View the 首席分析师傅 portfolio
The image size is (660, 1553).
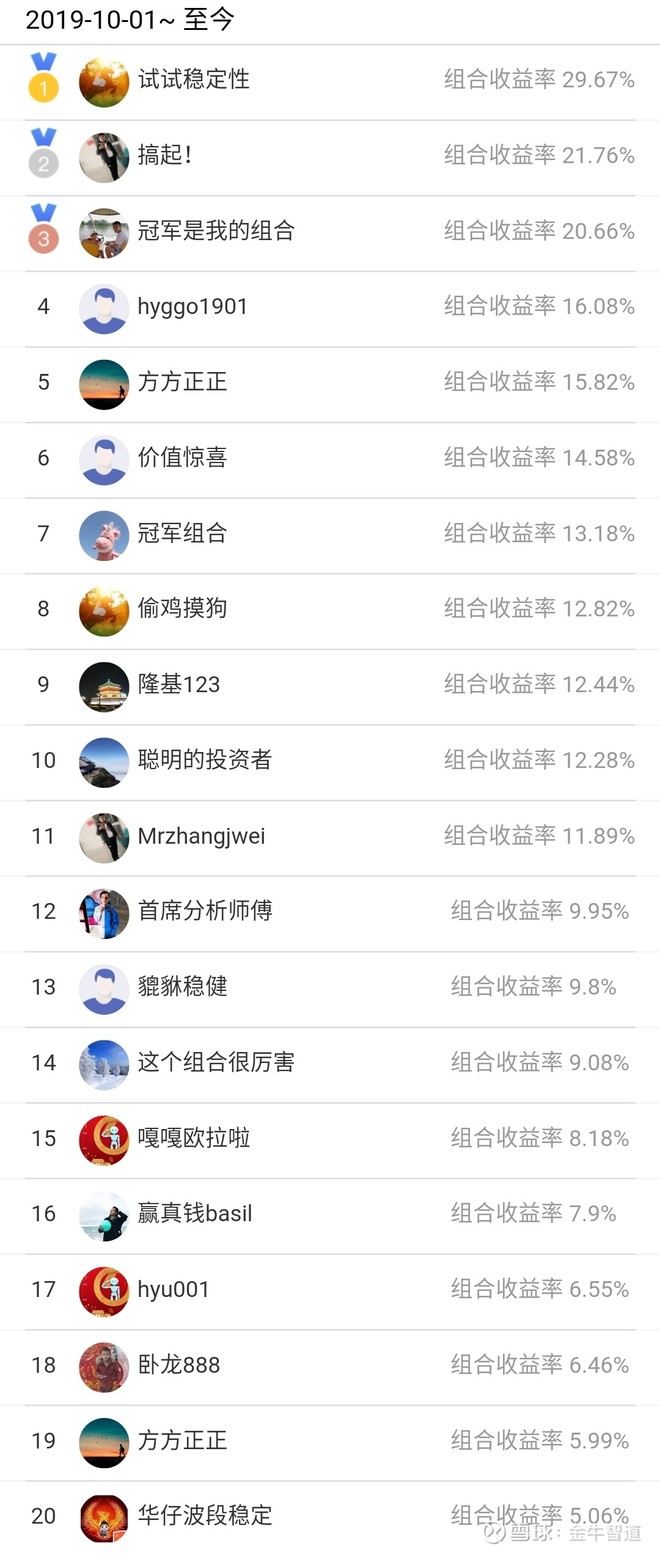[204, 911]
